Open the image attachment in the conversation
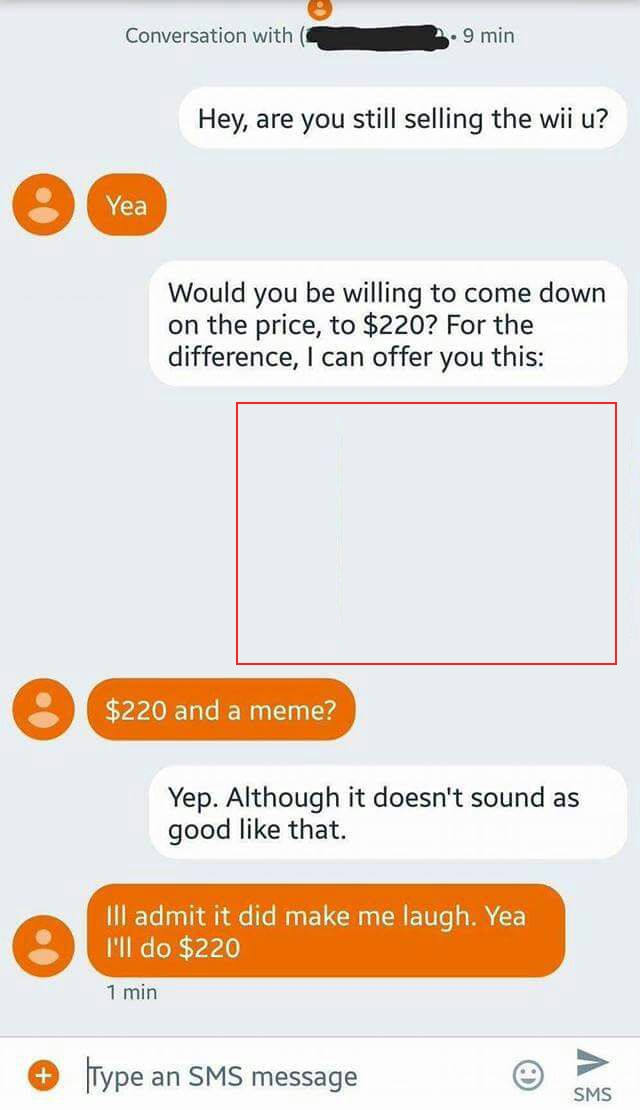640x1110 pixels. pos(426,533)
